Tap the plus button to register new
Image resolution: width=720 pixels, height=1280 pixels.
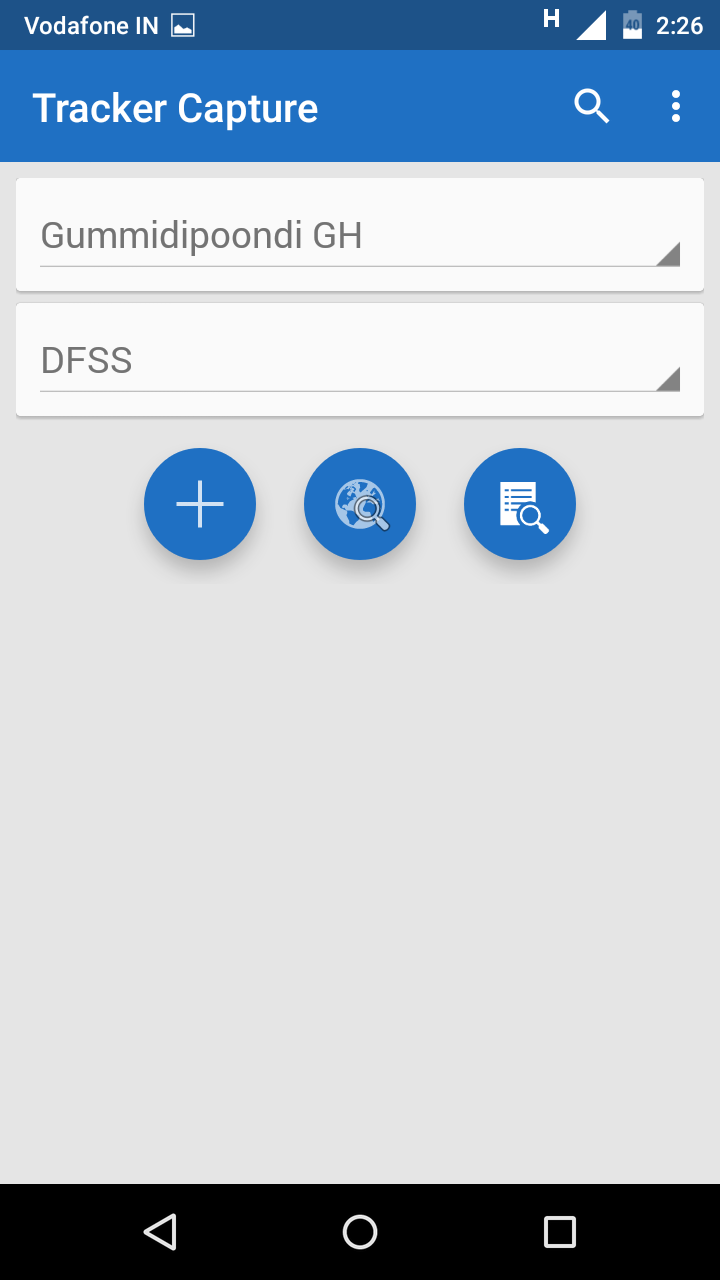tap(200, 504)
